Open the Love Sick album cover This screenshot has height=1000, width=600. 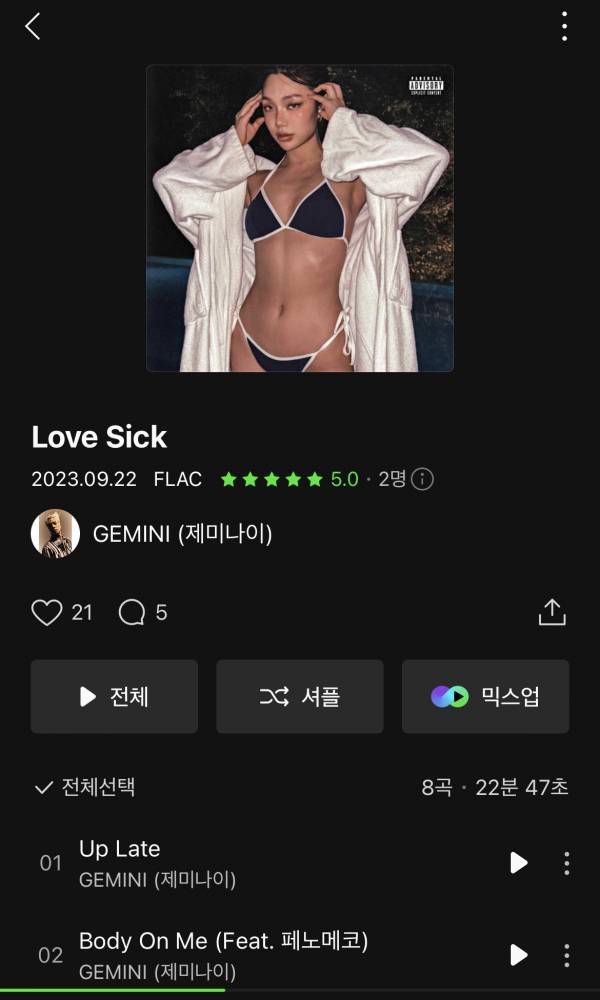pos(300,218)
